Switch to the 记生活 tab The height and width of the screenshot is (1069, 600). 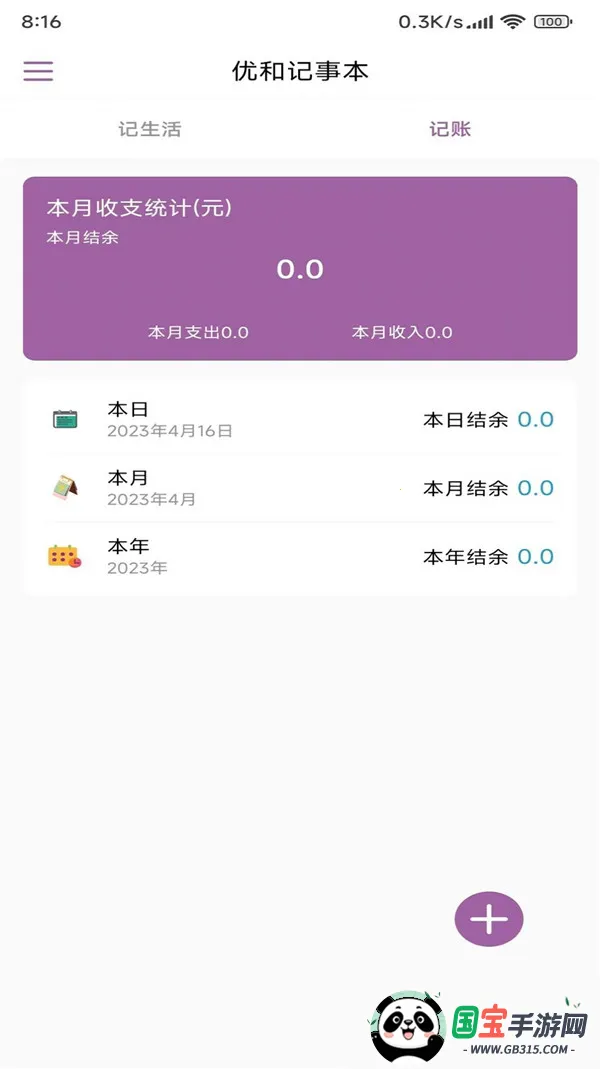(x=150, y=129)
